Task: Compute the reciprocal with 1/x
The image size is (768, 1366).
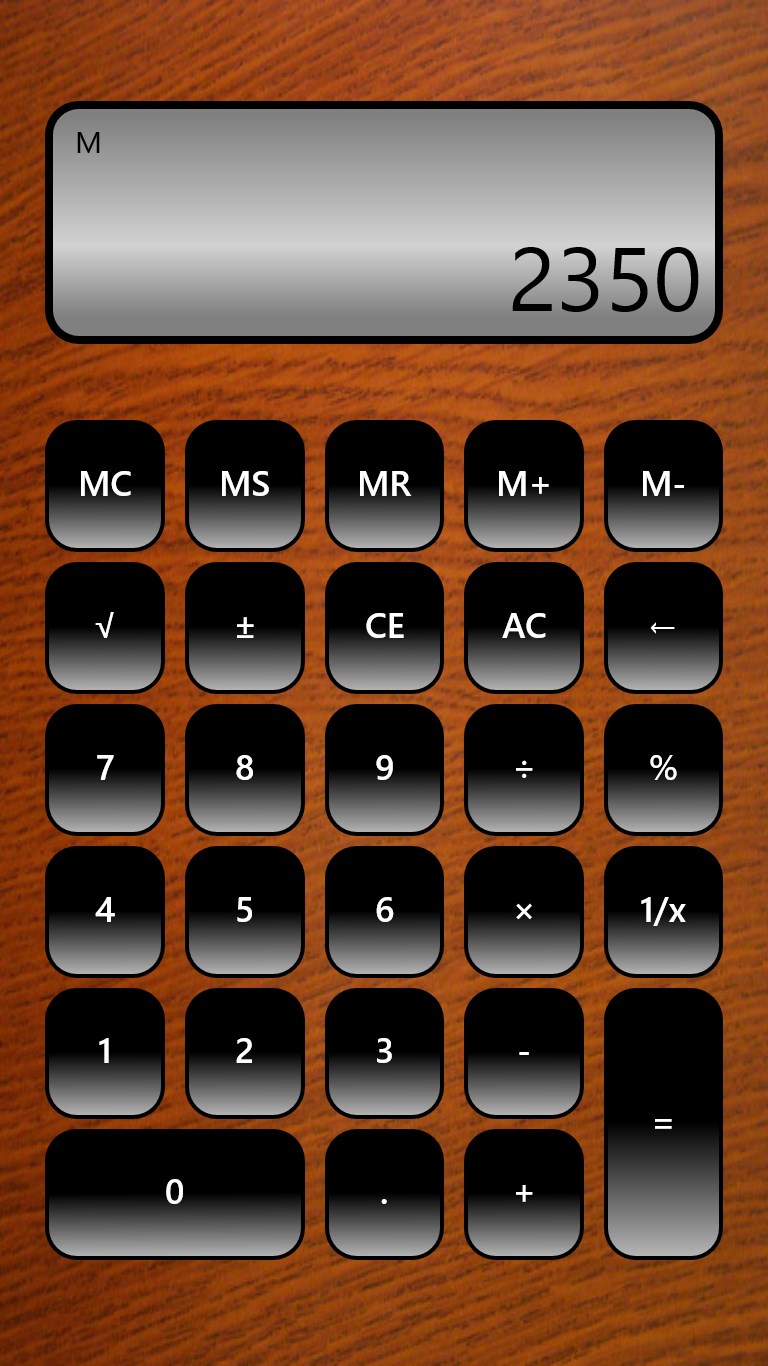Action: pyautogui.click(x=663, y=911)
